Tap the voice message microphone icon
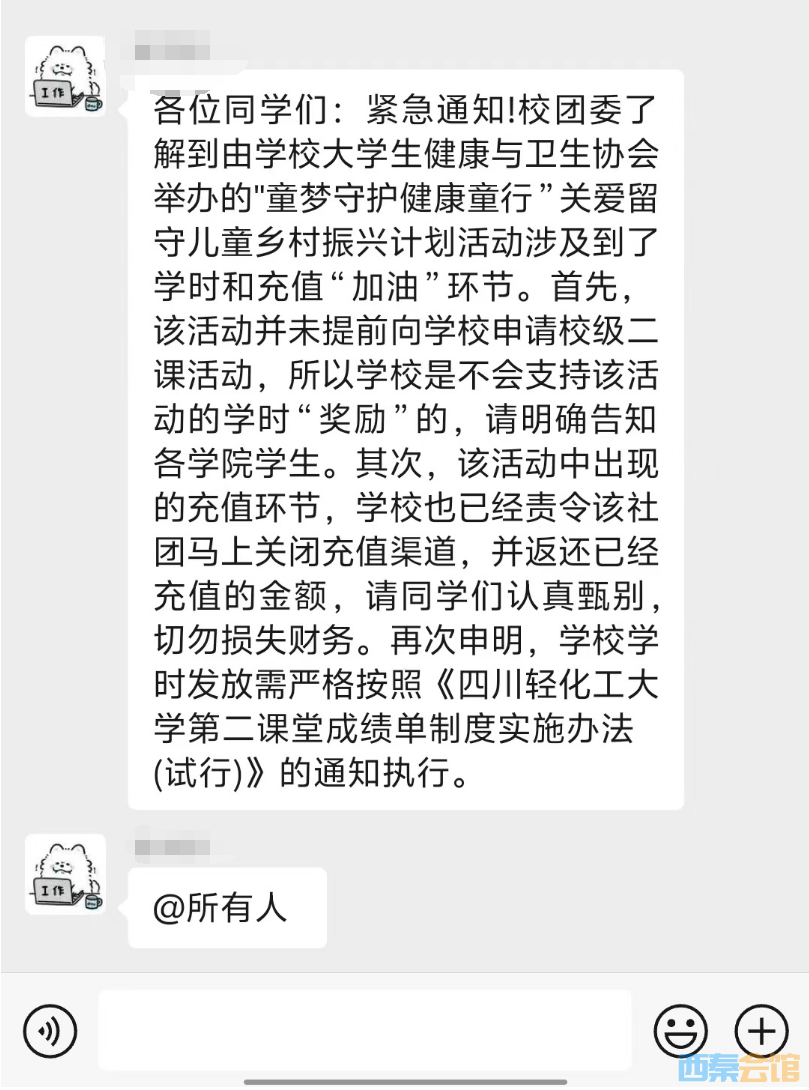Viewport: 809px width, 1090px height. (x=50, y=1030)
